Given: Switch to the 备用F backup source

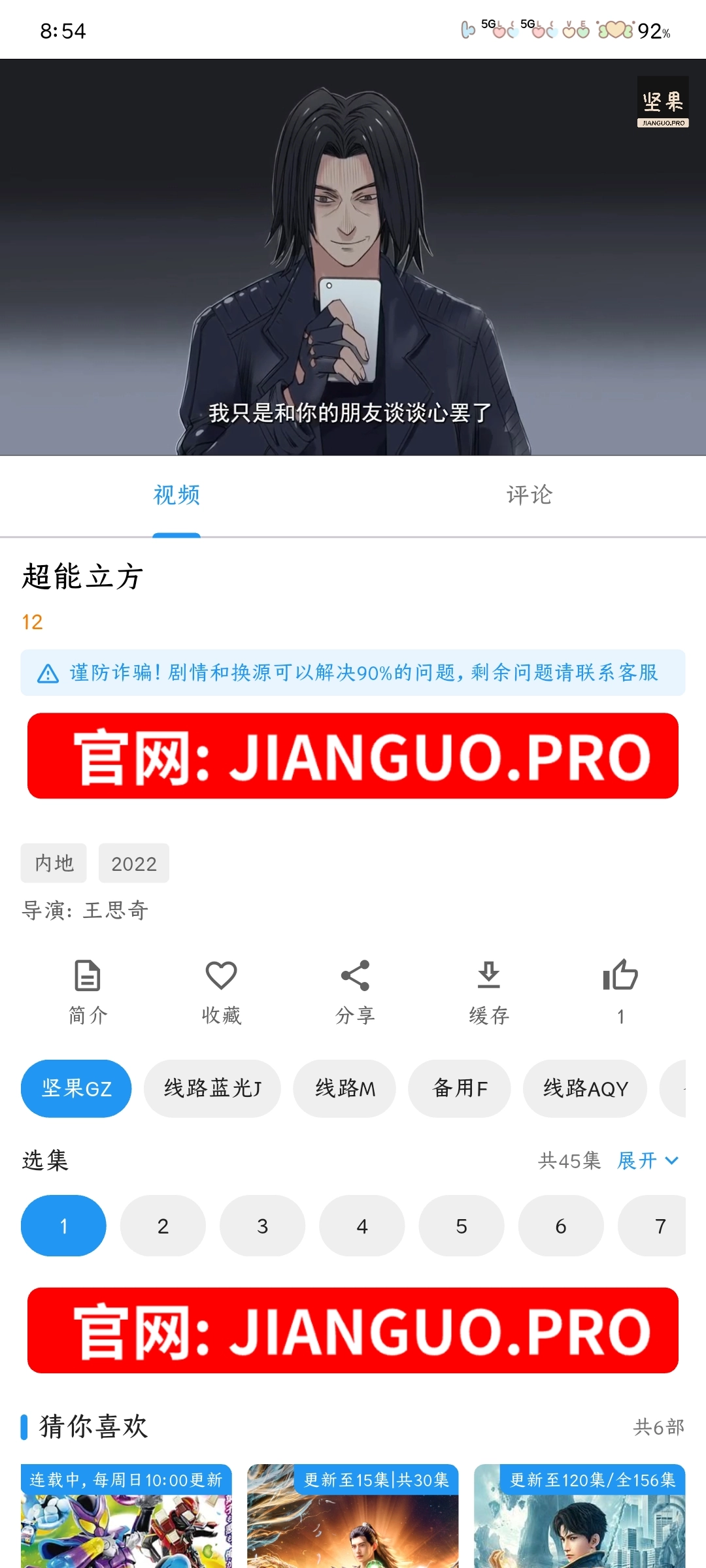Looking at the screenshot, I should [459, 1088].
